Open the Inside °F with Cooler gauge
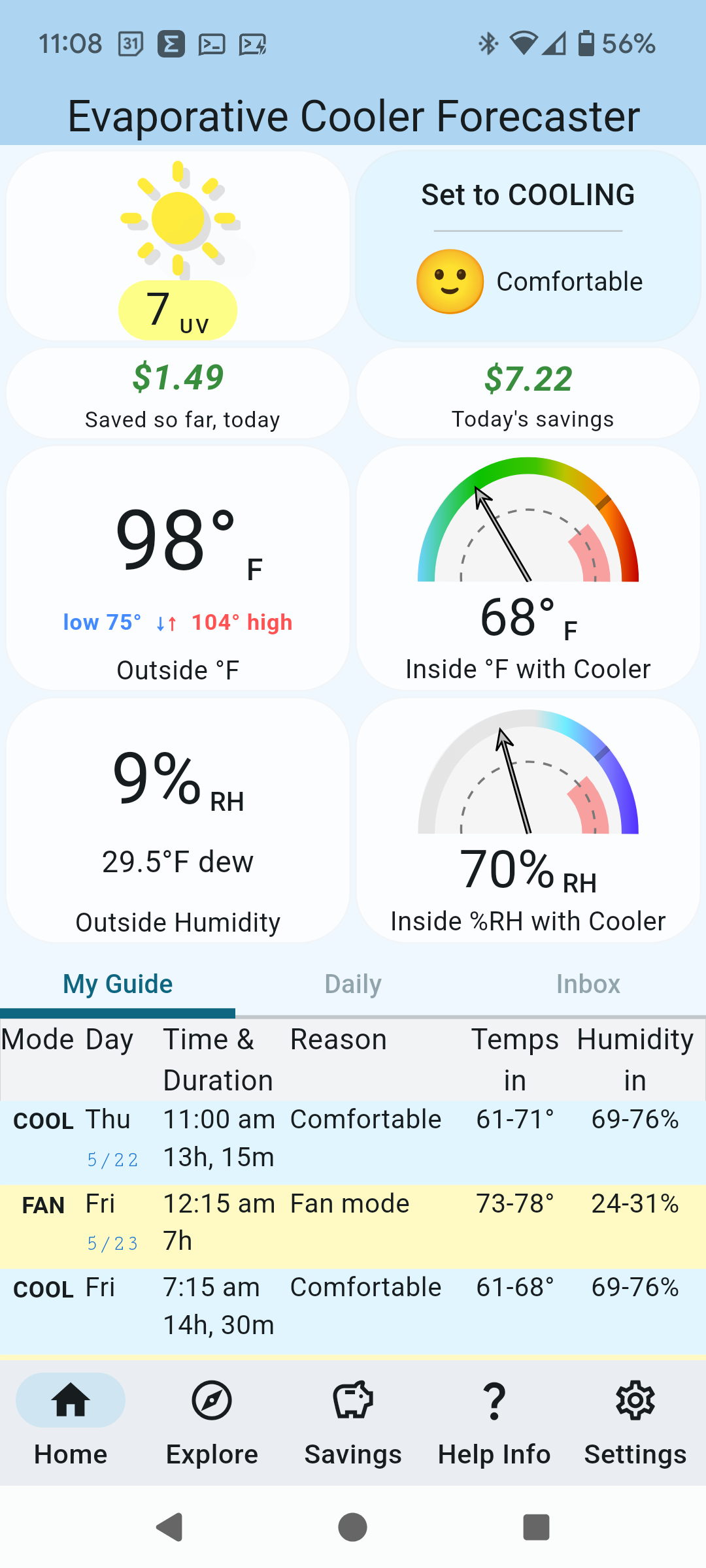The image size is (706, 1568). [x=528, y=568]
